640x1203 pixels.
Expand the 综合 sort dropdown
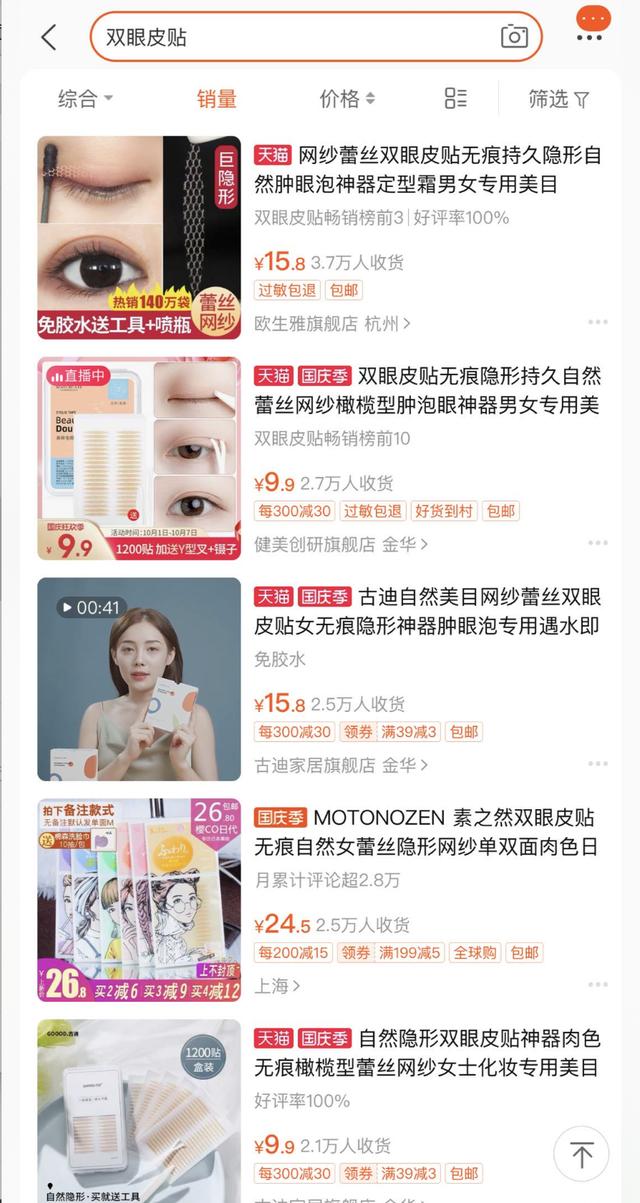85,98
